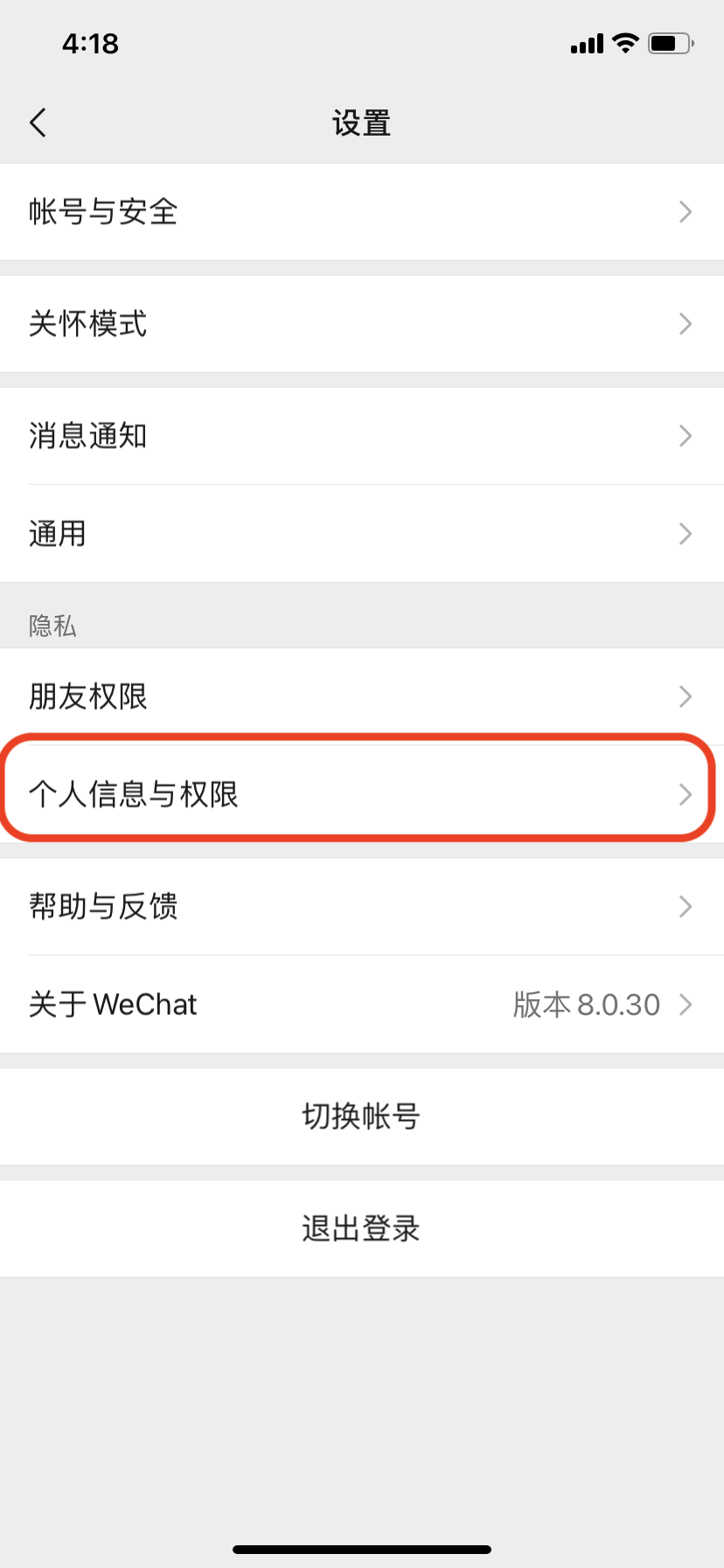
Task: Go back from the 设置 page
Action: point(38,123)
